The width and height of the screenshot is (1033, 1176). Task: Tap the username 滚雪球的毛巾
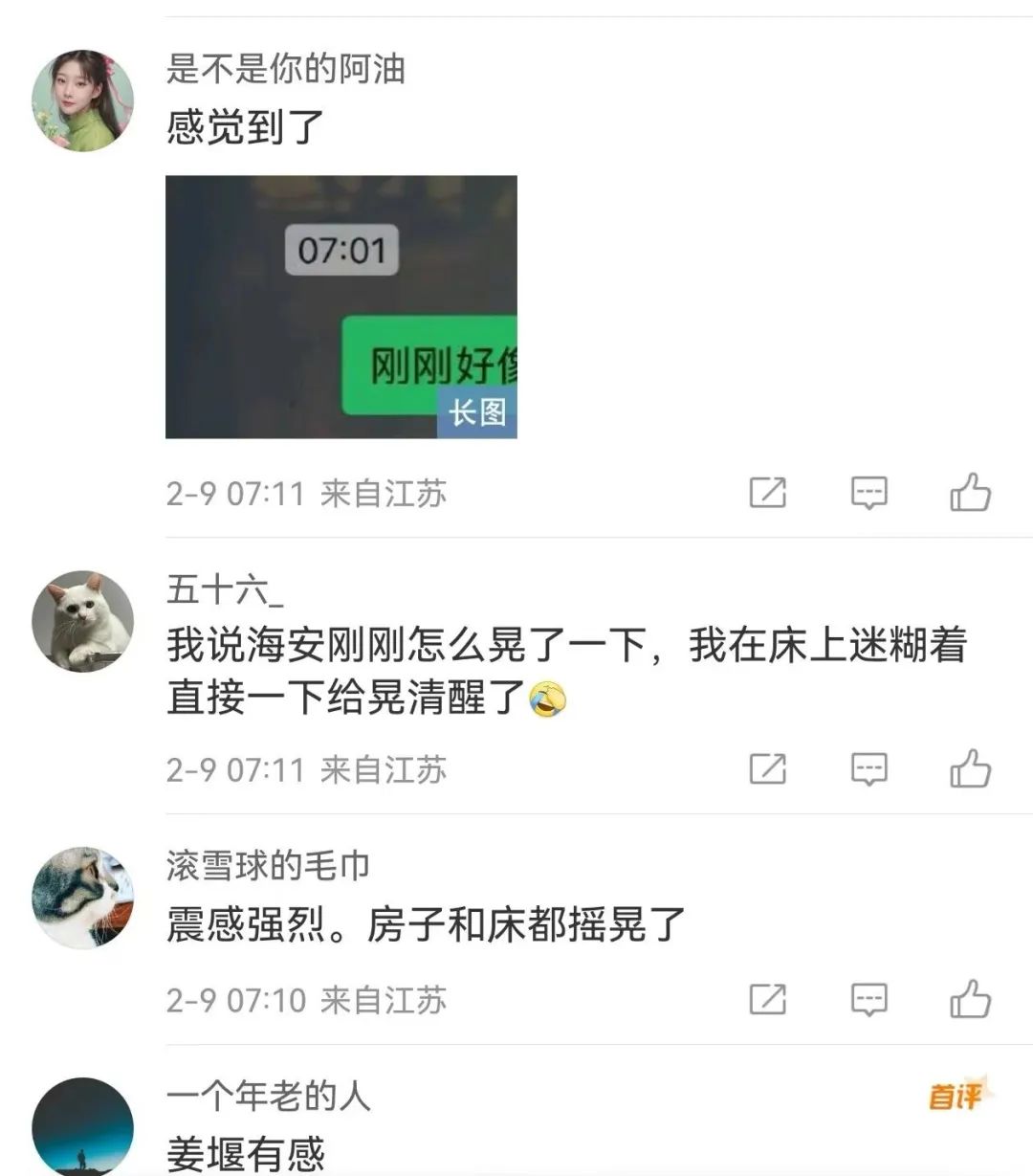click(268, 866)
